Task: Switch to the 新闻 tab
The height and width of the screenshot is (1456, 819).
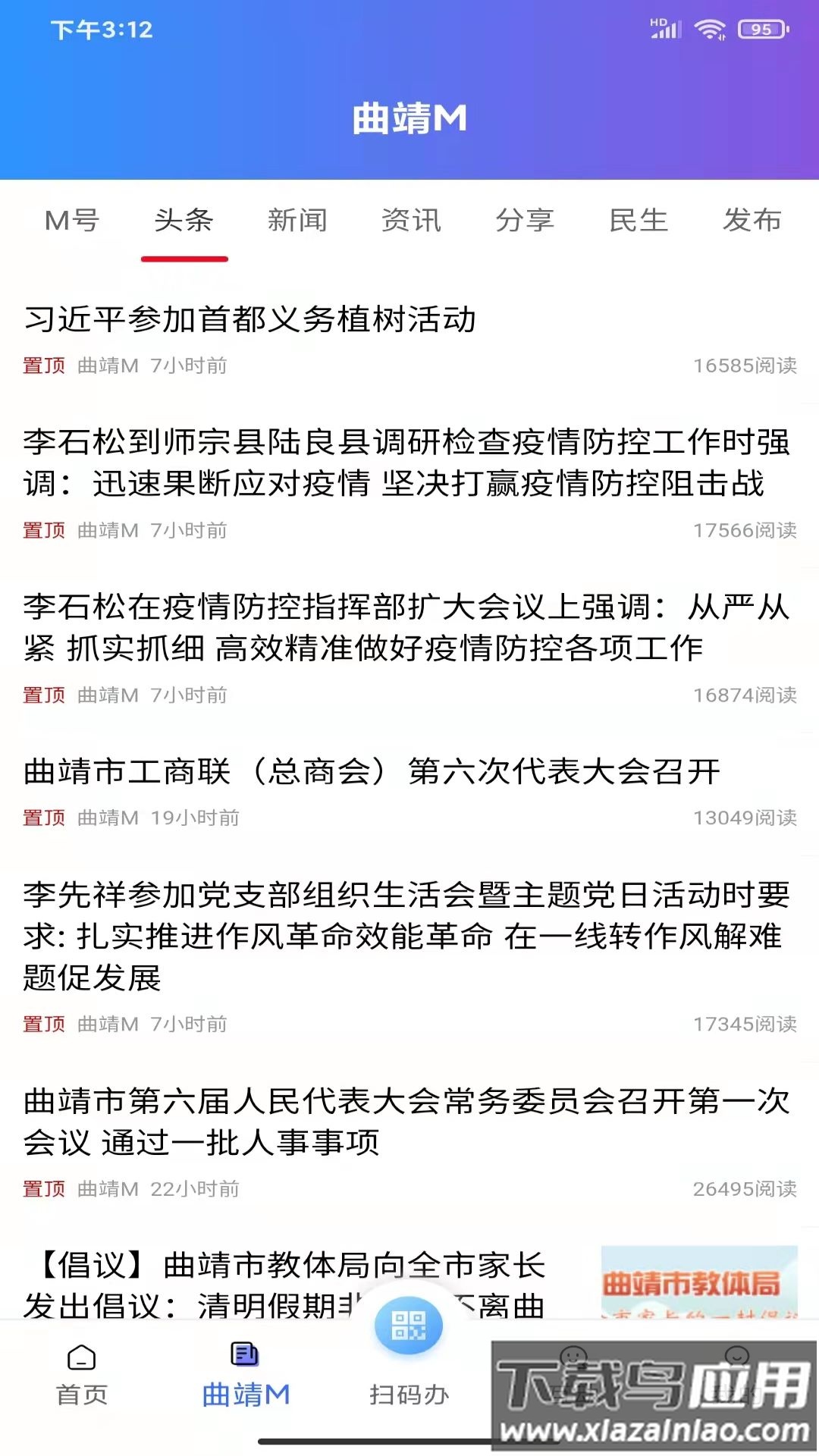Action: point(297,221)
